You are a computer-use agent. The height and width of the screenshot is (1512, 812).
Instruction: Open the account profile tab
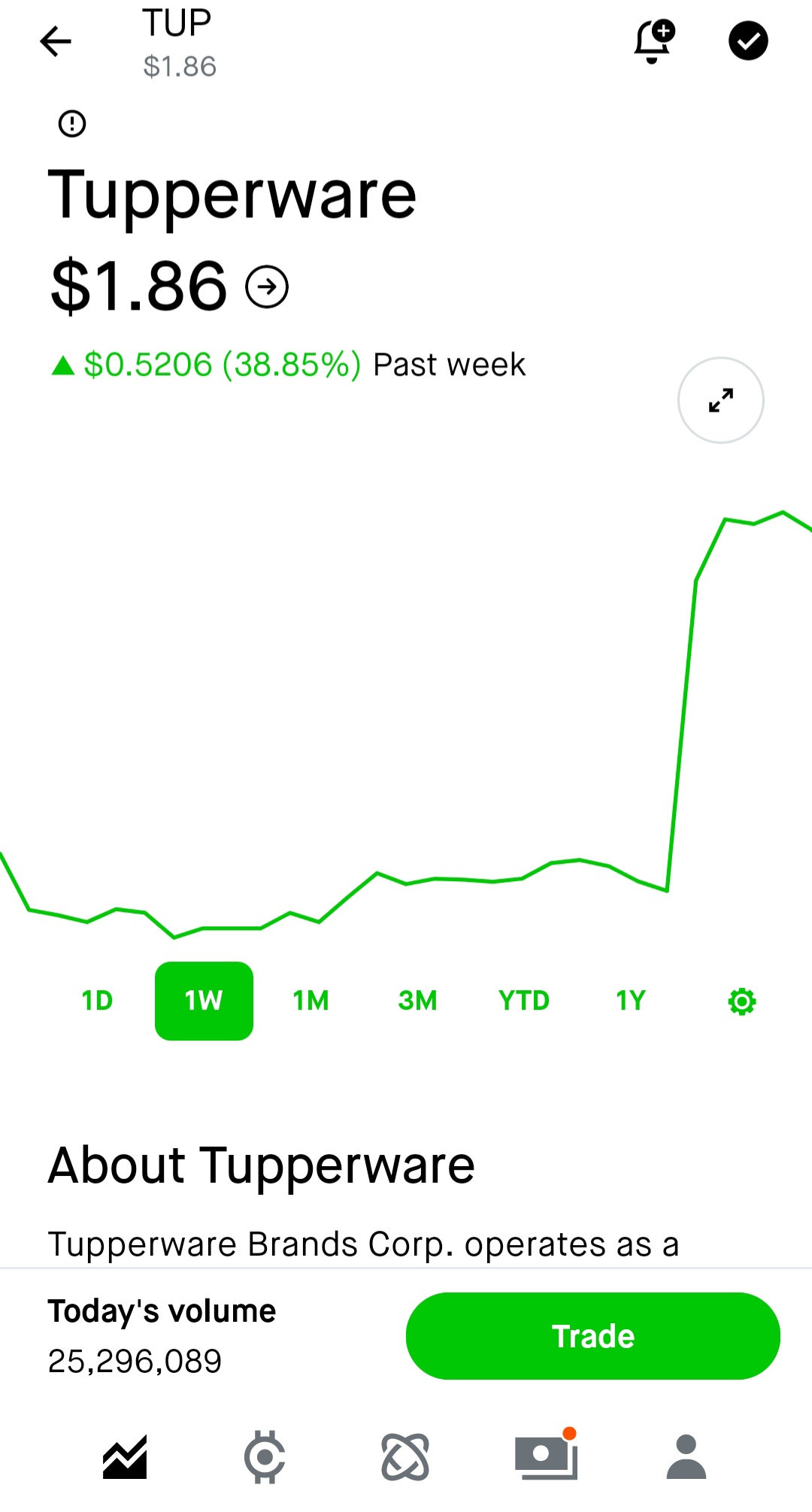tap(686, 1457)
